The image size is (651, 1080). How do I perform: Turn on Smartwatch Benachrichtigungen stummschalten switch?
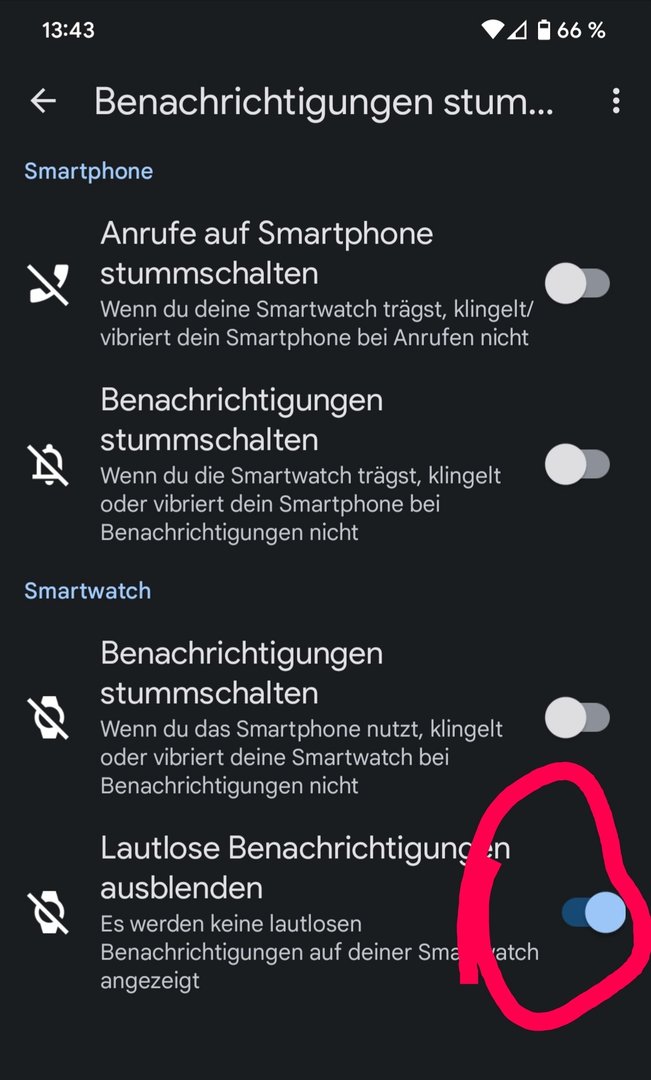tap(577, 718)
